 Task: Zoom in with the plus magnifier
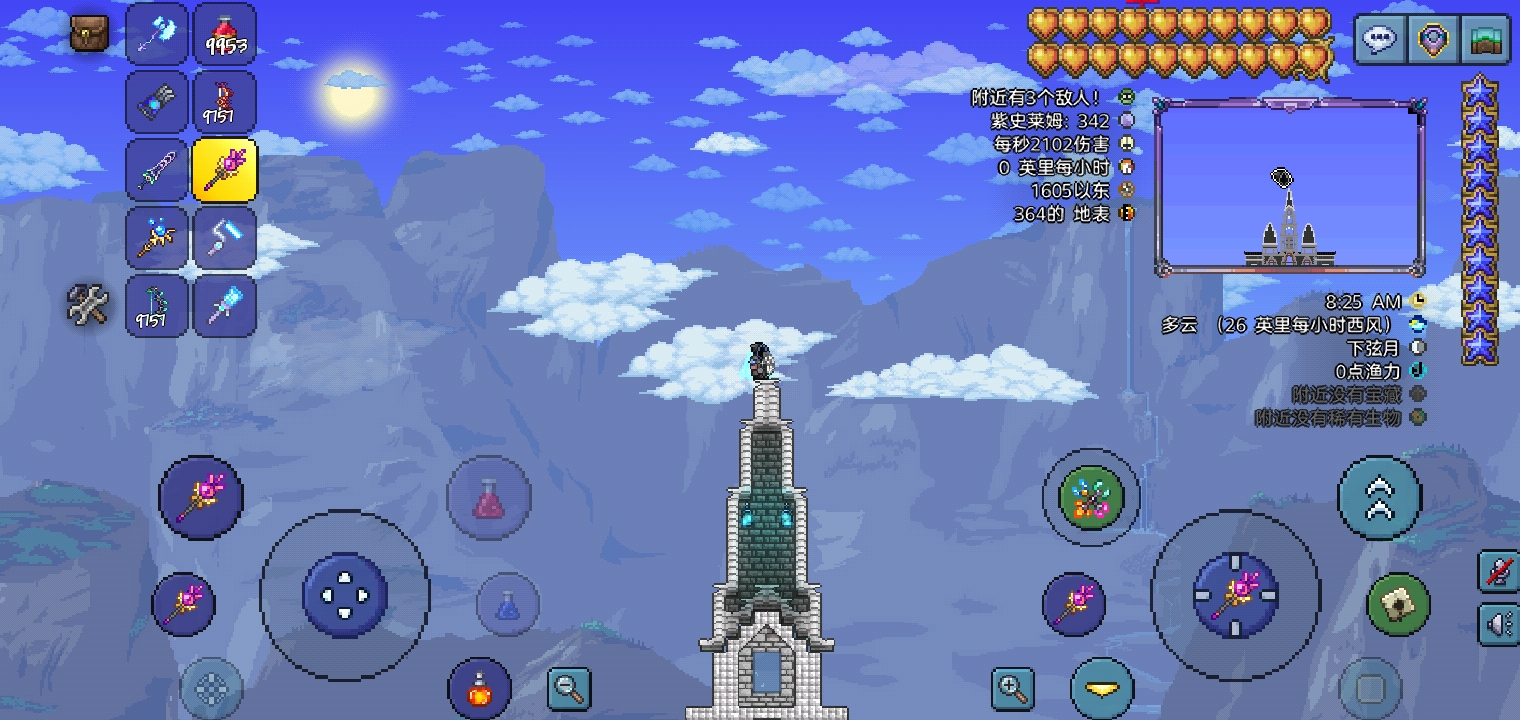click(x=1012, y=688)
